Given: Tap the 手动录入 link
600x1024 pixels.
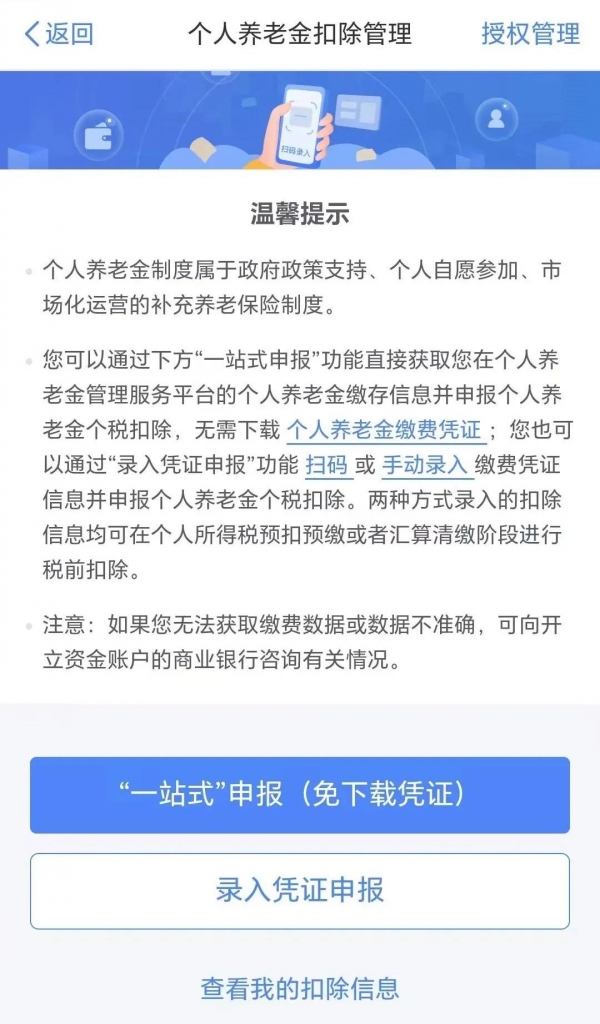Looking at the screenshot, I should pos(425,465).
